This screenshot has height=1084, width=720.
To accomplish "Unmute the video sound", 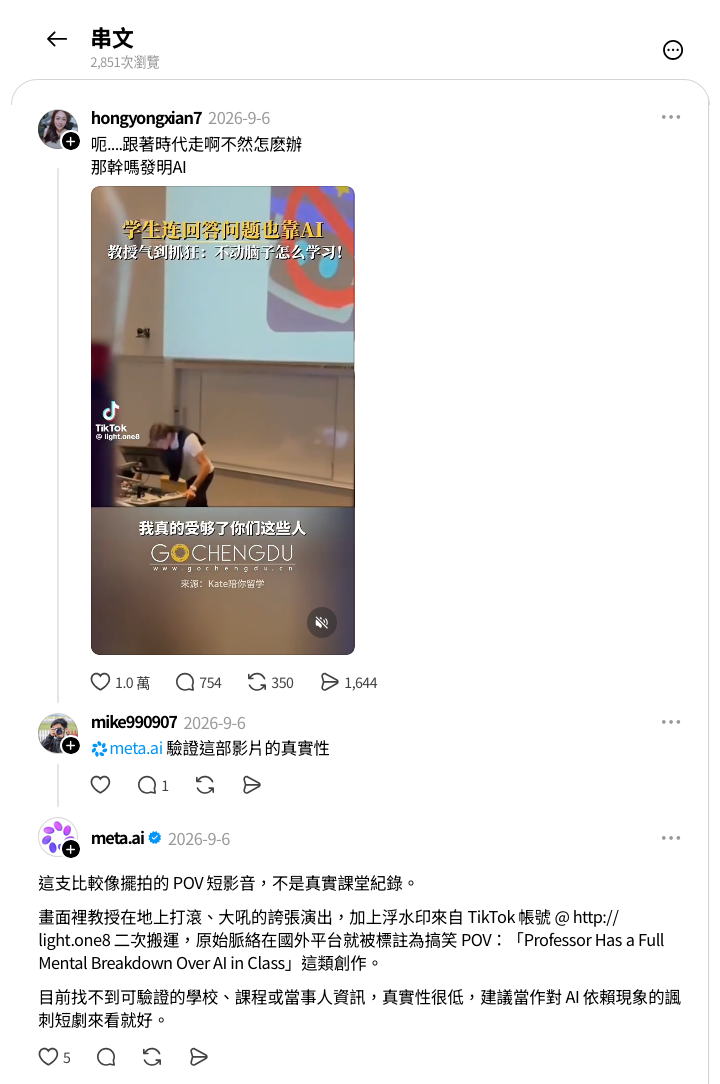I will [322, 622].
